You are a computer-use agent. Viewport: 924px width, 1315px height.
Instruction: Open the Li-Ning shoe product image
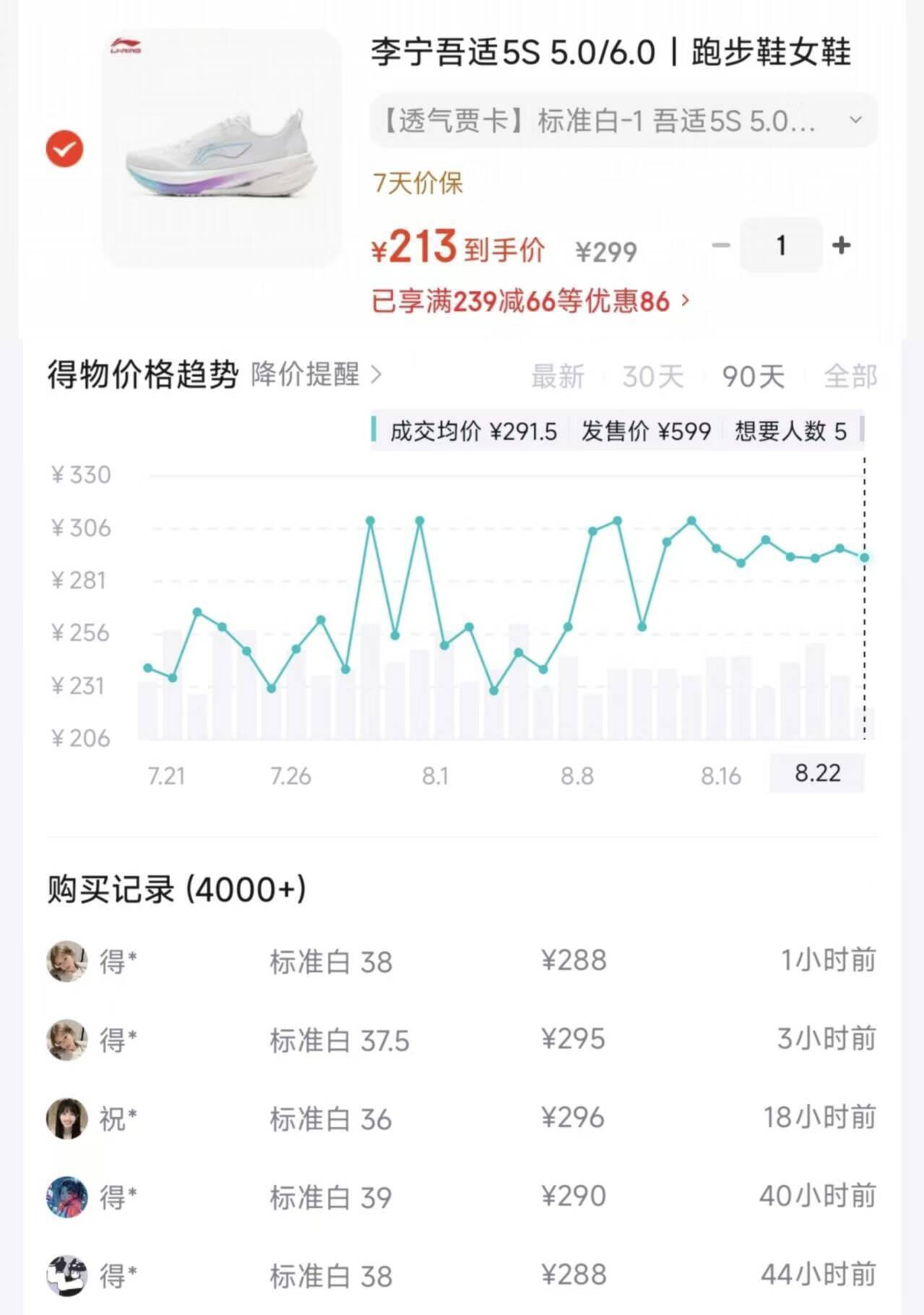pos(223,149)
